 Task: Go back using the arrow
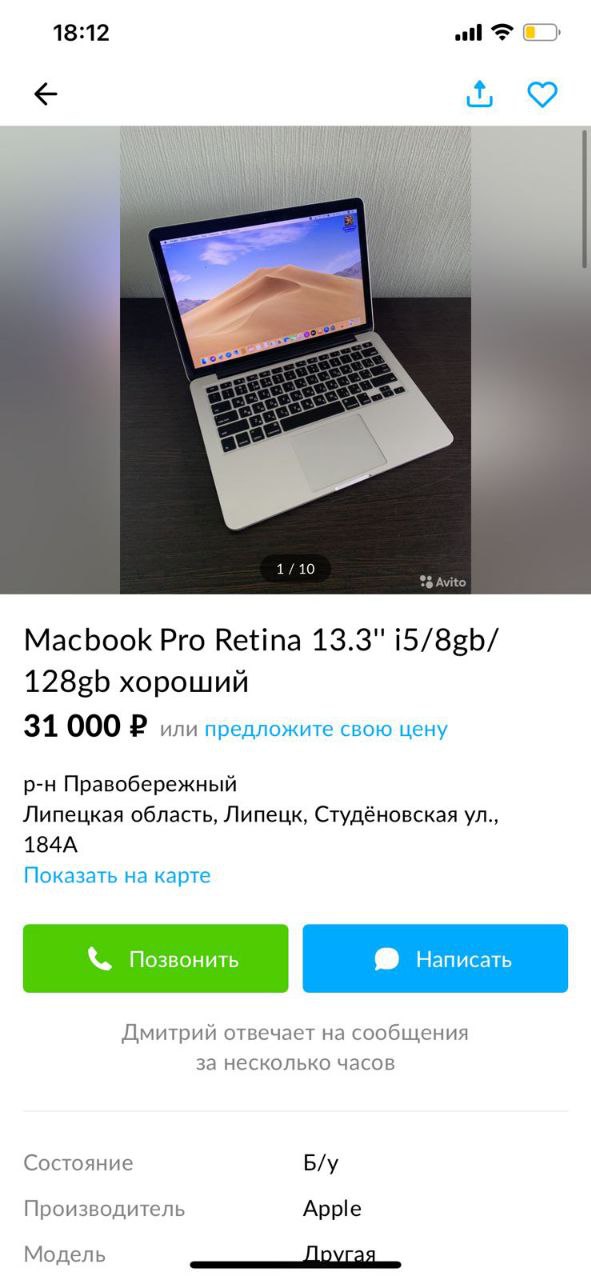(x=46, y=94)
